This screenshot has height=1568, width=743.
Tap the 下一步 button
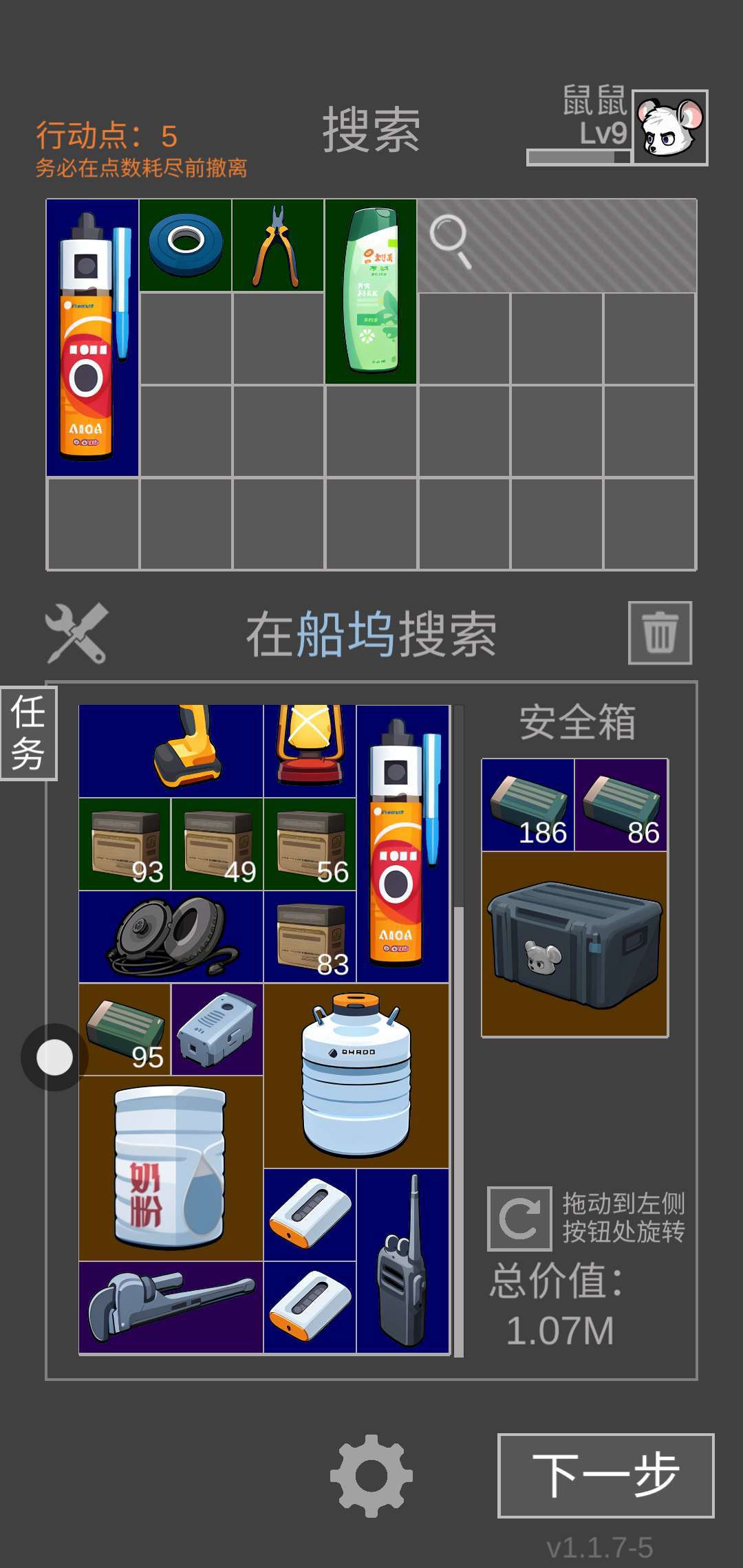pos(605,1475)
